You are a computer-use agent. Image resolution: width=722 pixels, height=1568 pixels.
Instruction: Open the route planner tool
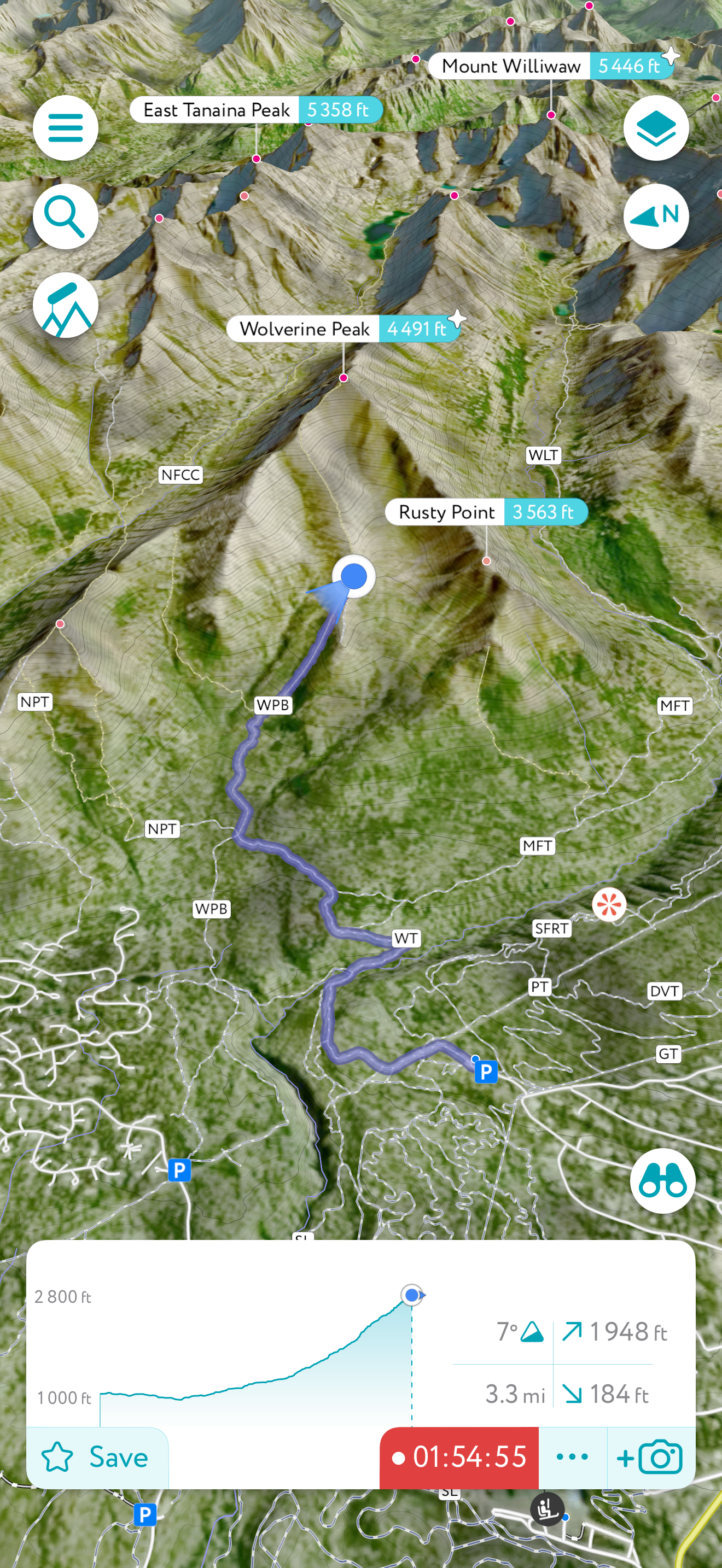(65, 305)
